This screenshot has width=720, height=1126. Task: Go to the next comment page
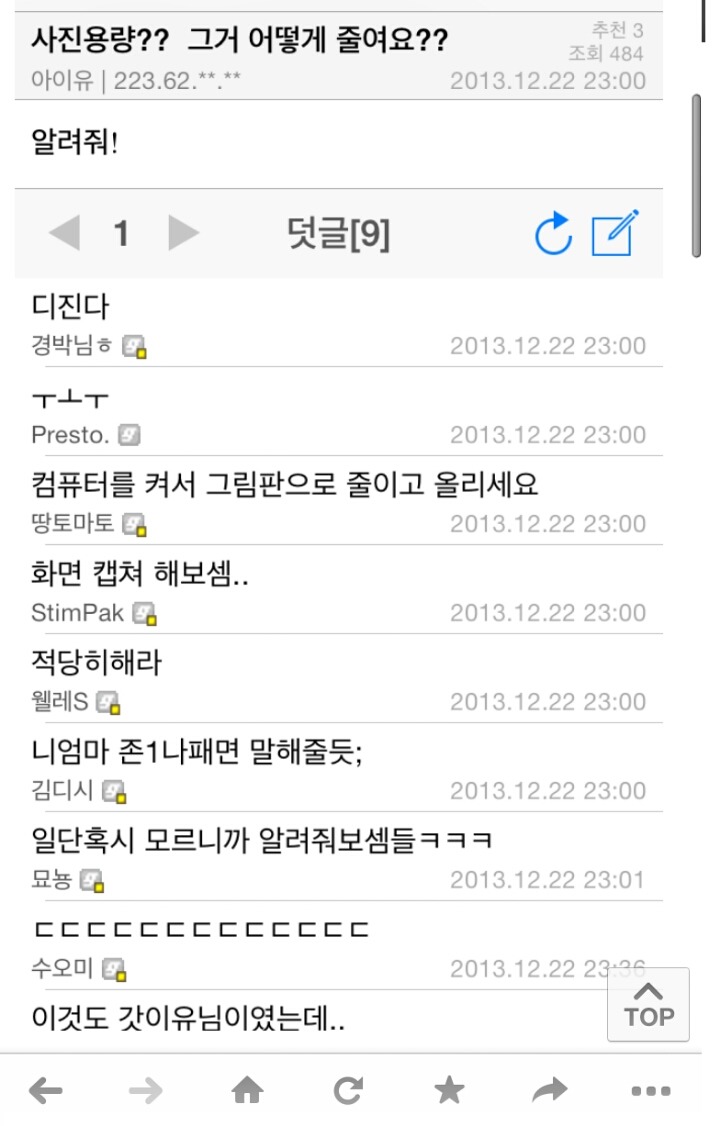tap(182, 233)
